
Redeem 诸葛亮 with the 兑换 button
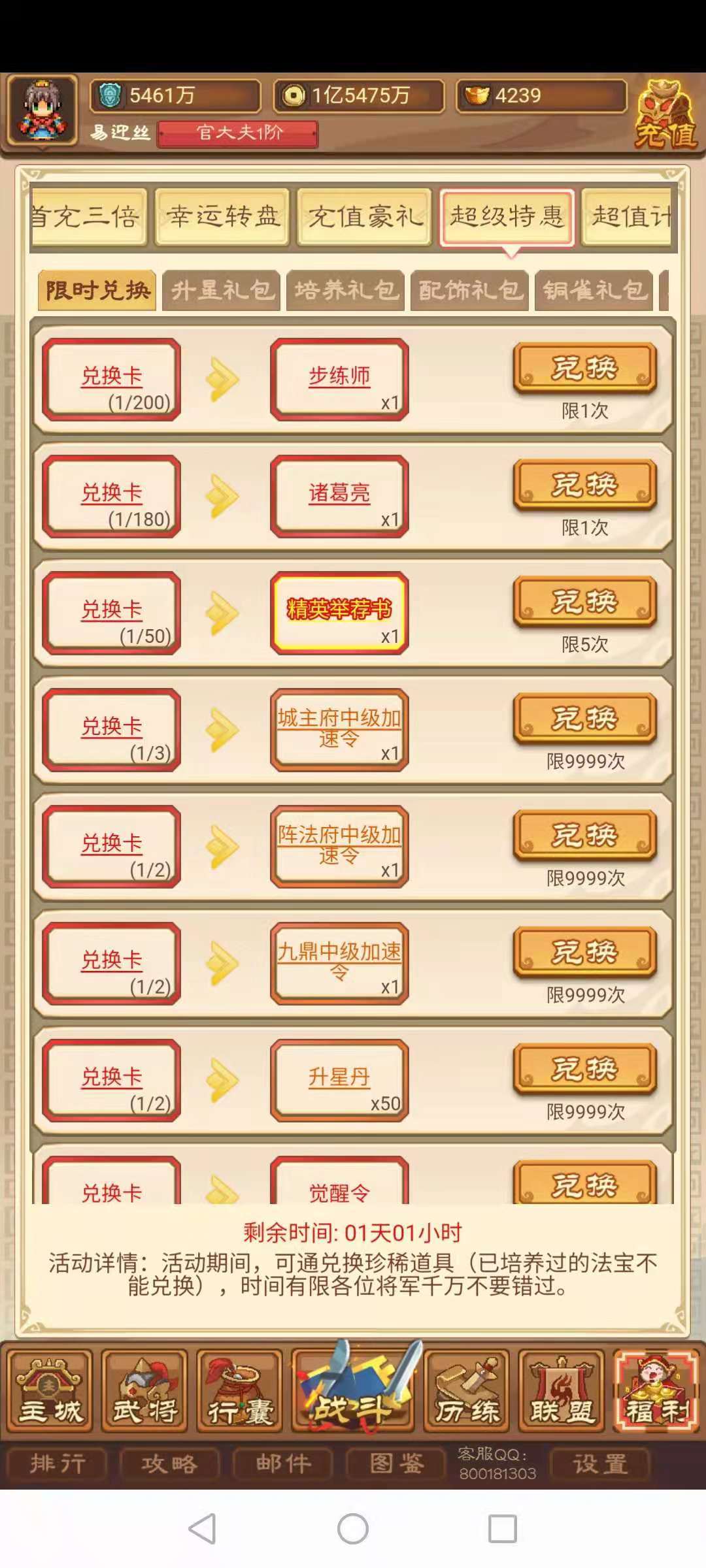pyautogui.click(x=584, y=486)
